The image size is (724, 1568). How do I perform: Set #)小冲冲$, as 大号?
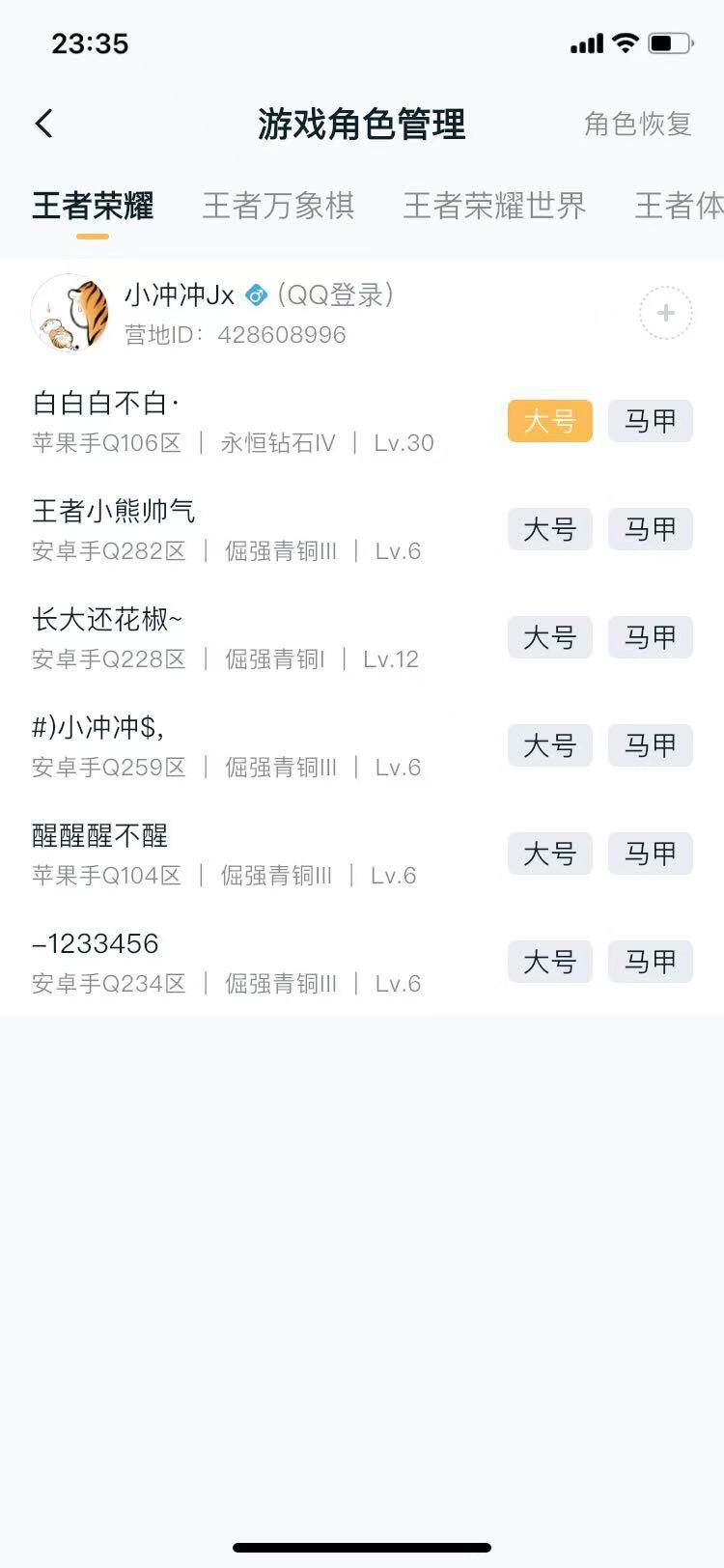point(549,745)
